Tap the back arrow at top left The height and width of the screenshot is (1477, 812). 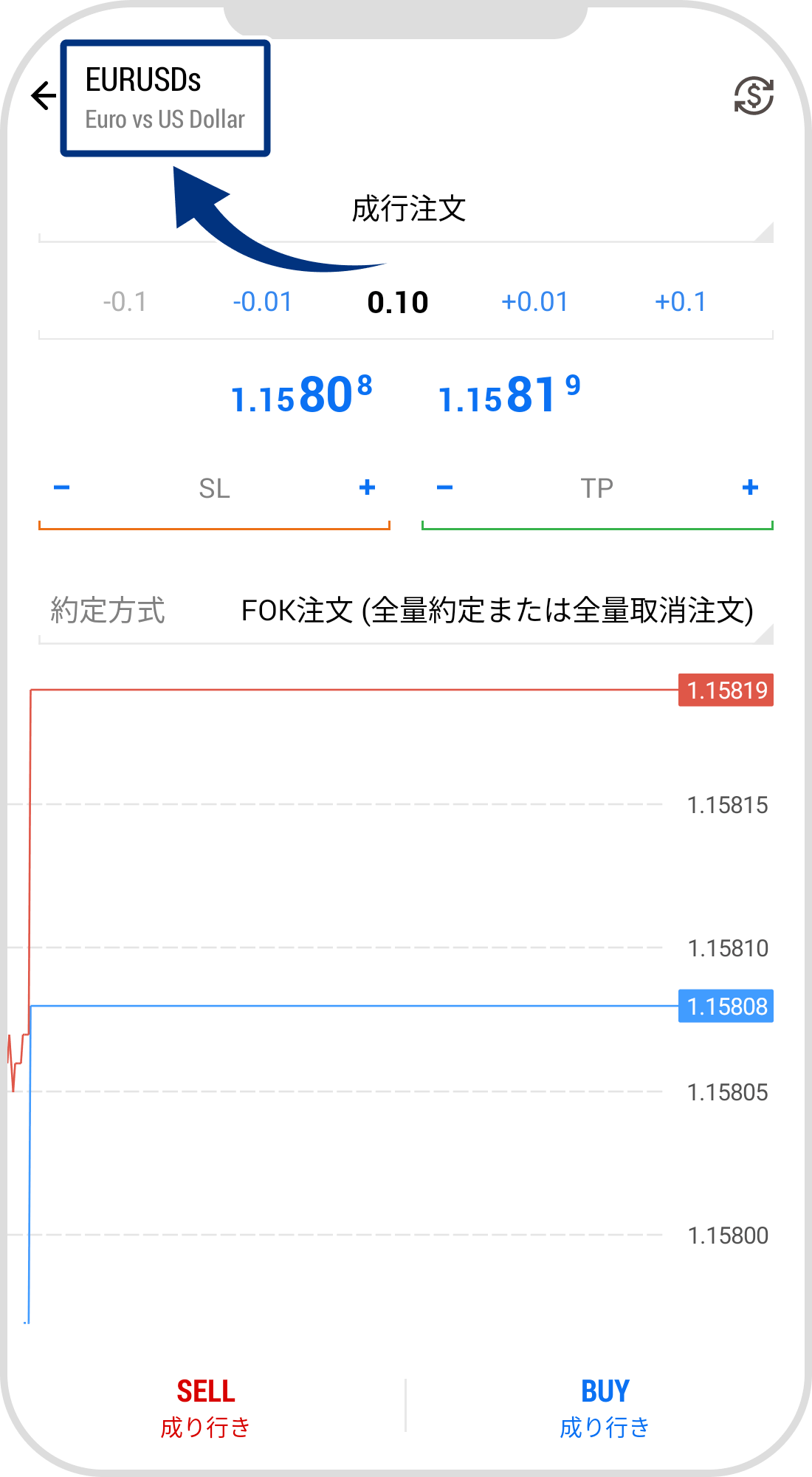pyautogui.click(x=44, y=95)
